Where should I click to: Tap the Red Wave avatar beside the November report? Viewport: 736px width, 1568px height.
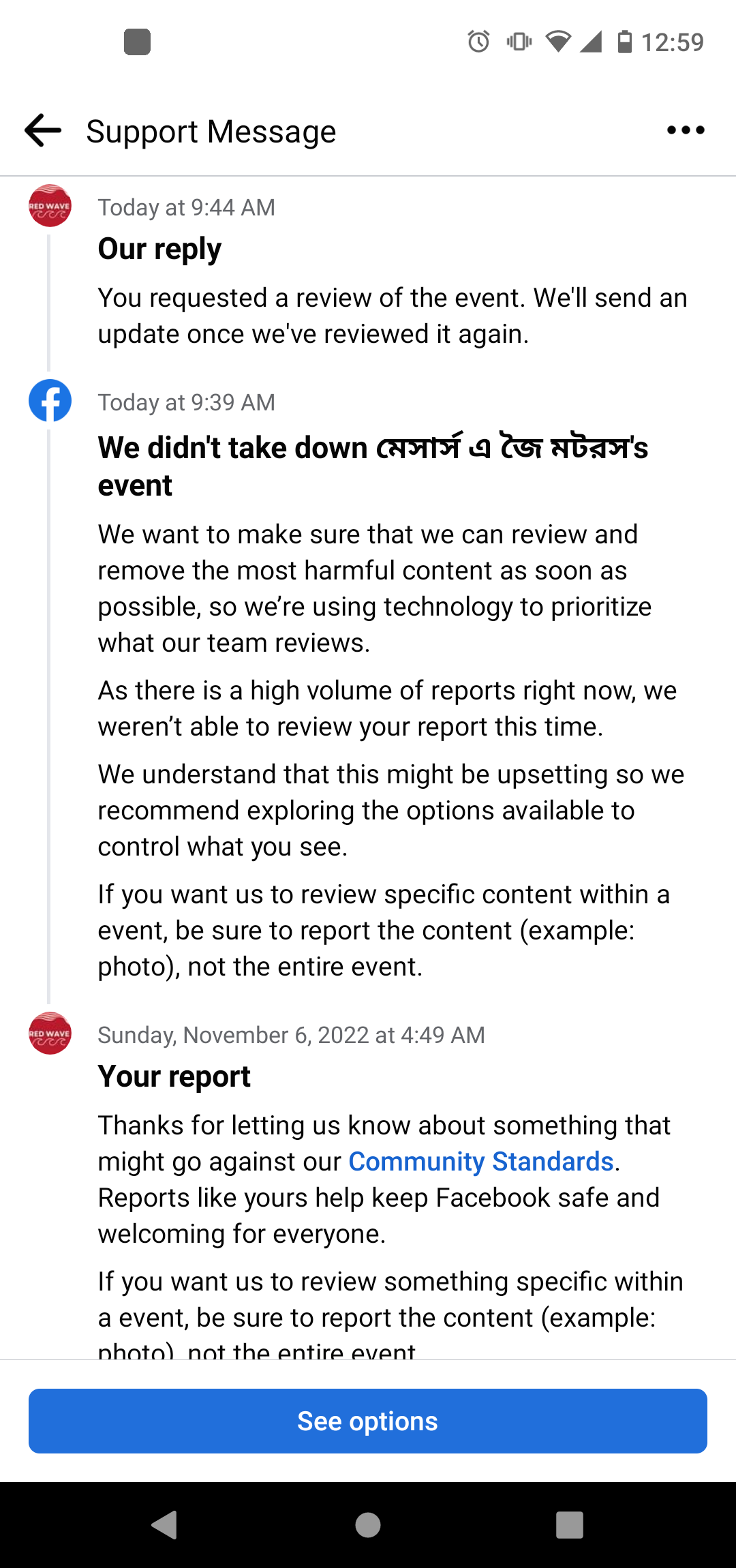pos(50,1035)
